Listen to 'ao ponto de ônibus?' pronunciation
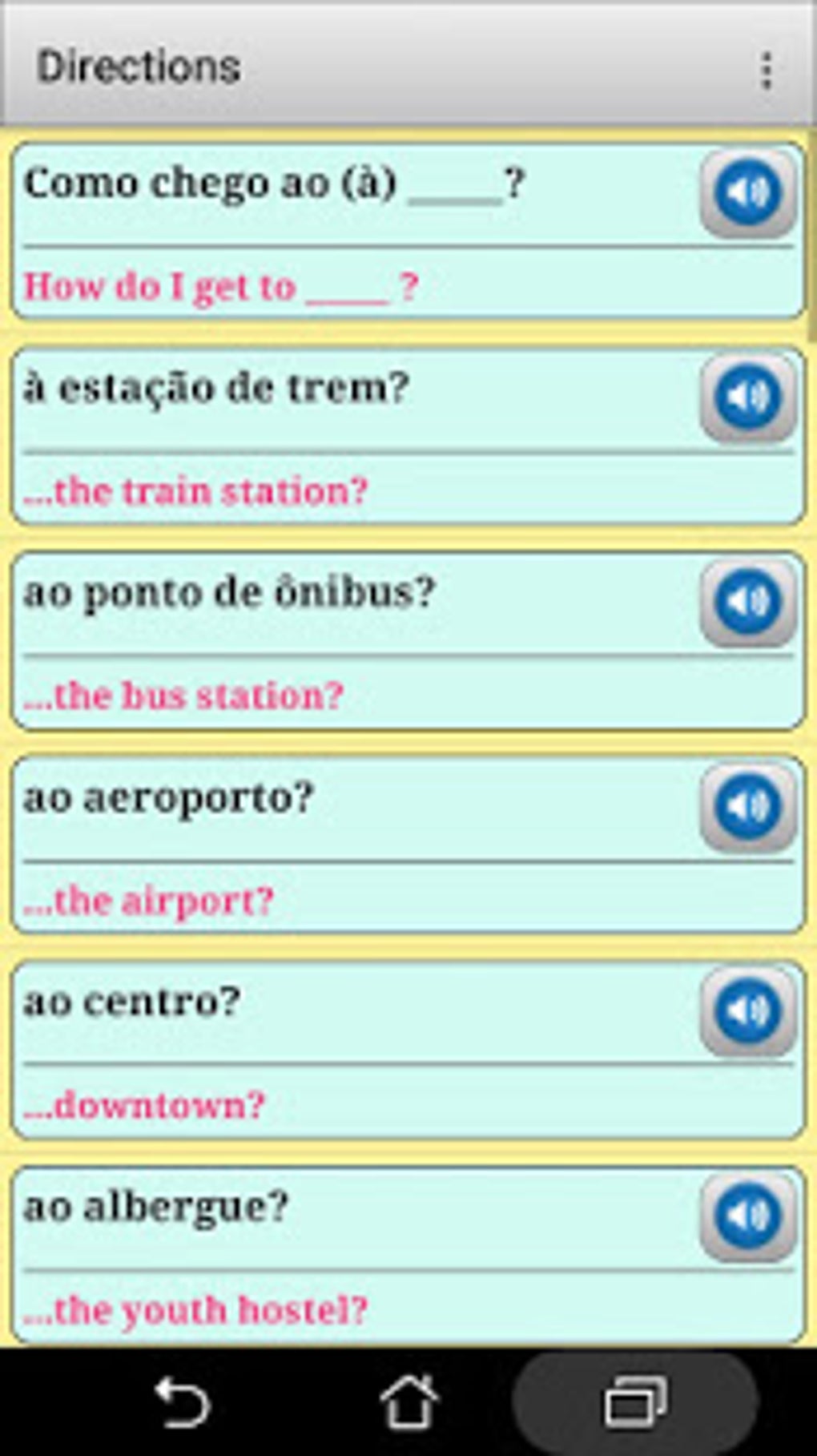 (x=748, y=602)
